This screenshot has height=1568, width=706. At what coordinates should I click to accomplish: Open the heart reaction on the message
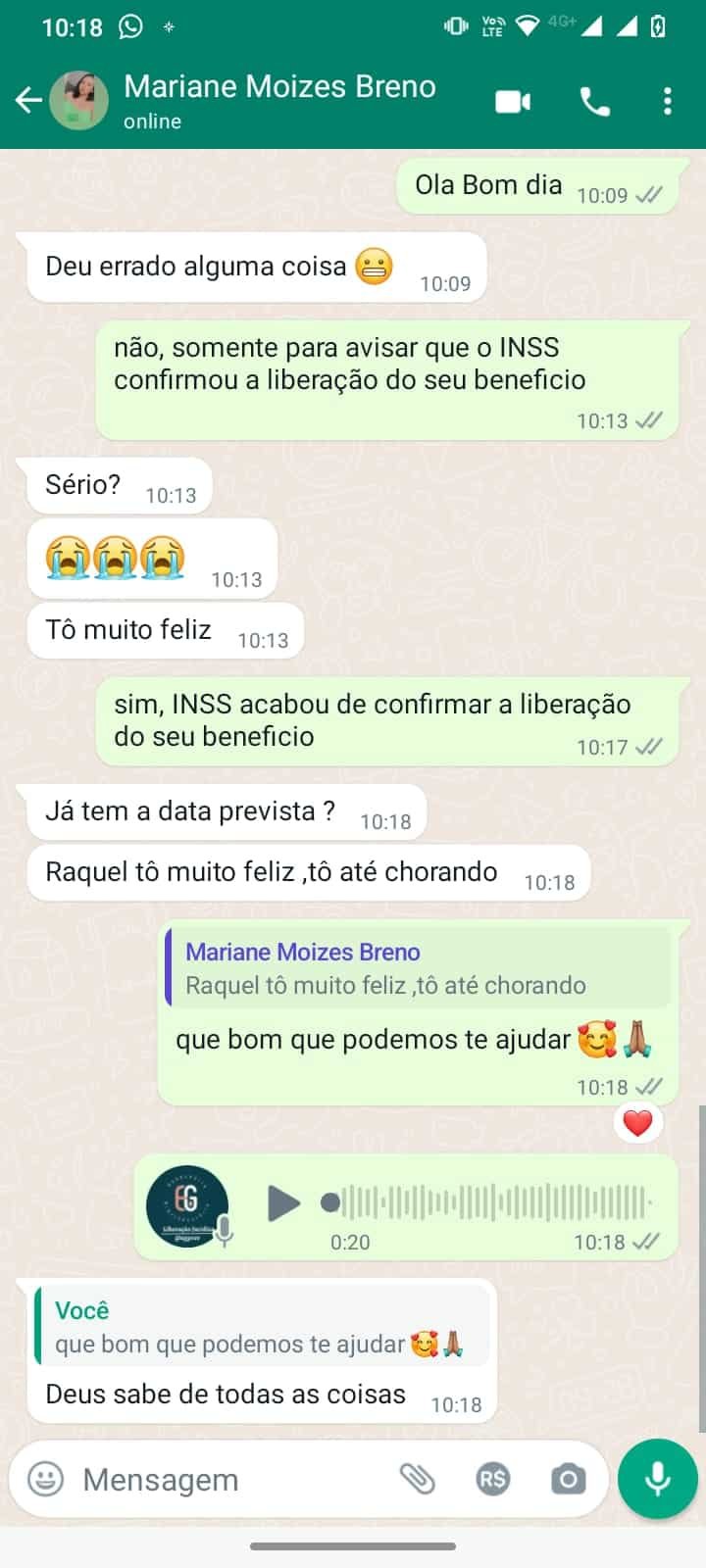637,1123
